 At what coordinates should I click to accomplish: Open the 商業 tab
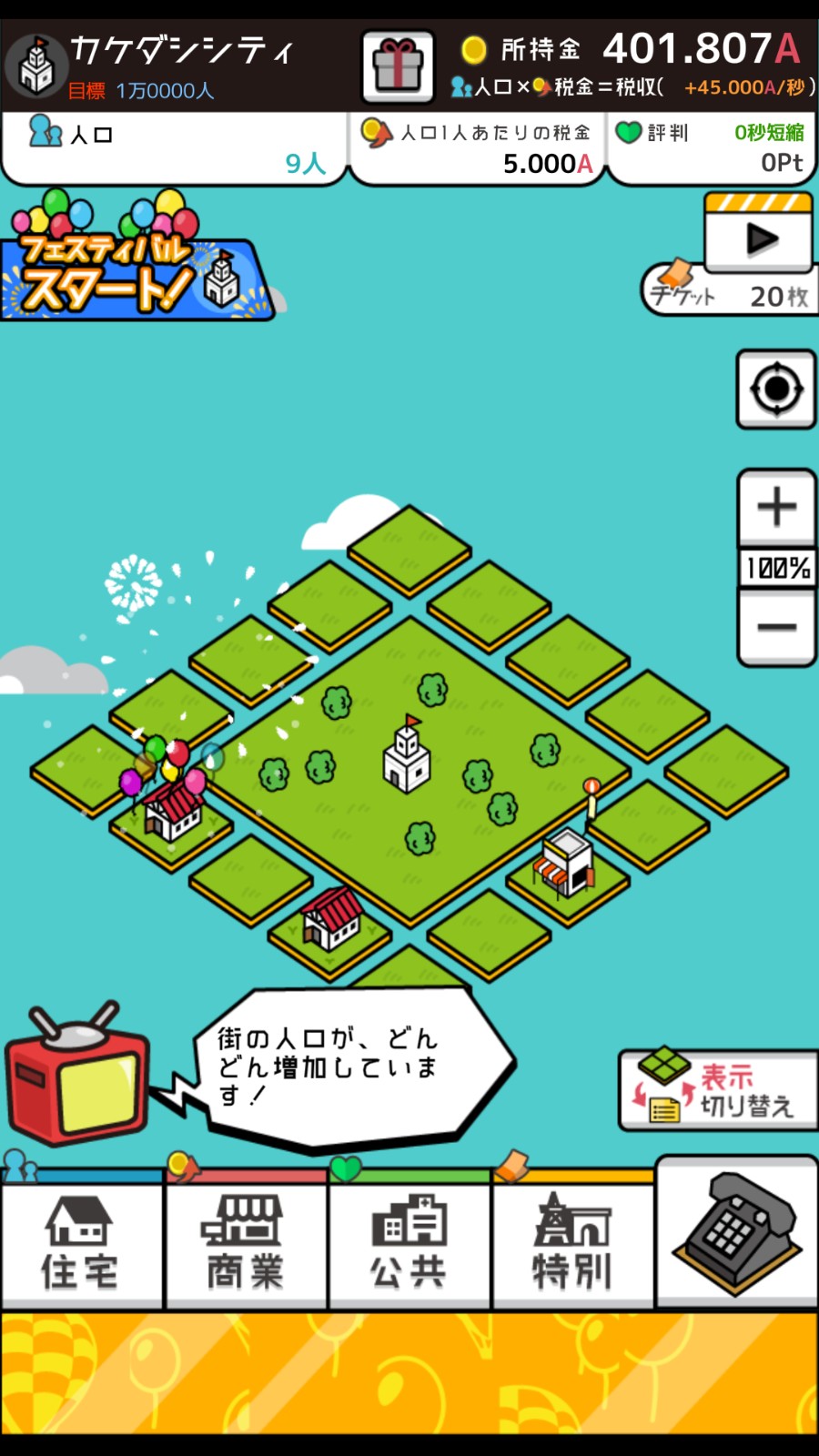coord(245,1242)
